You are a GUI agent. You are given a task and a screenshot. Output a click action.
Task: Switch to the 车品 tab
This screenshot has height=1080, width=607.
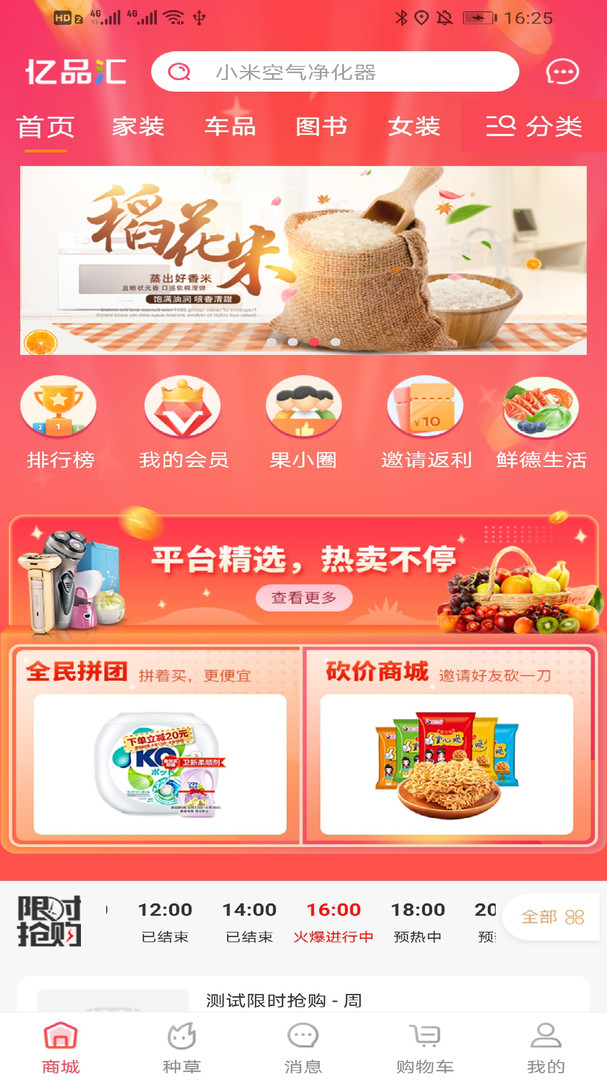tap(230, 127)
